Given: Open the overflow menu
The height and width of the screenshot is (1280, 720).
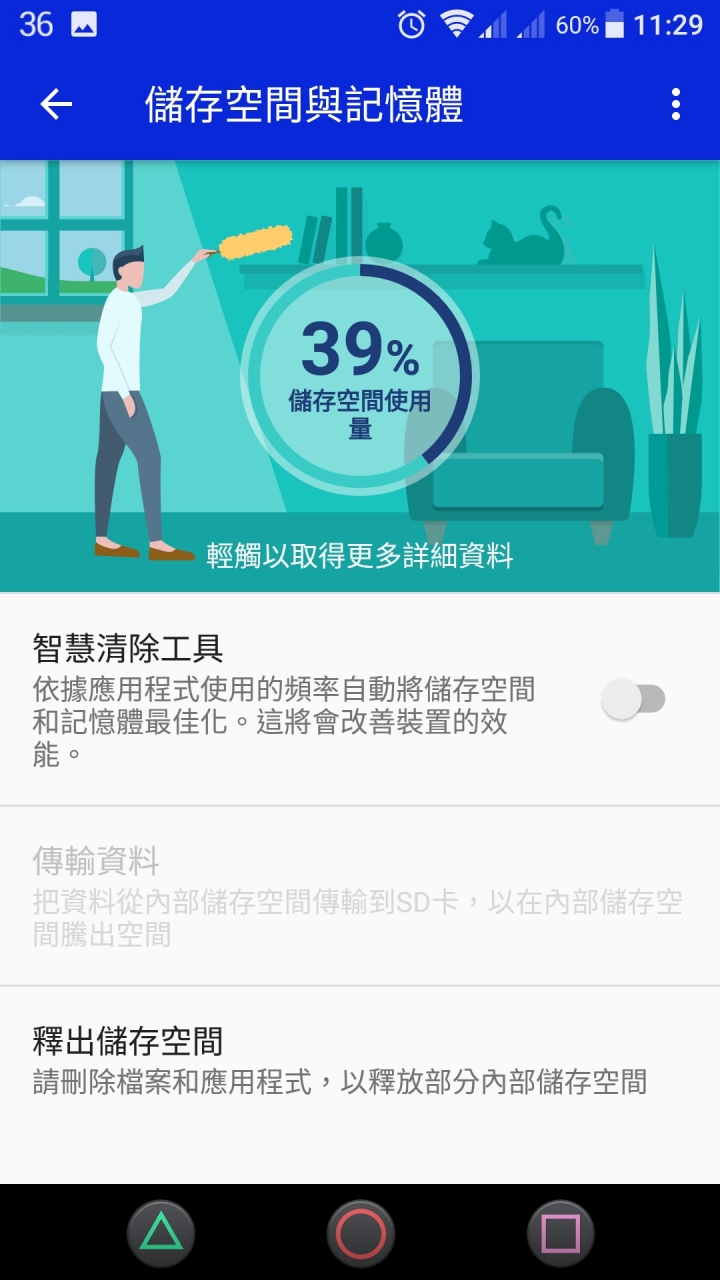Looking at the screenshot, I should point(676,104).
